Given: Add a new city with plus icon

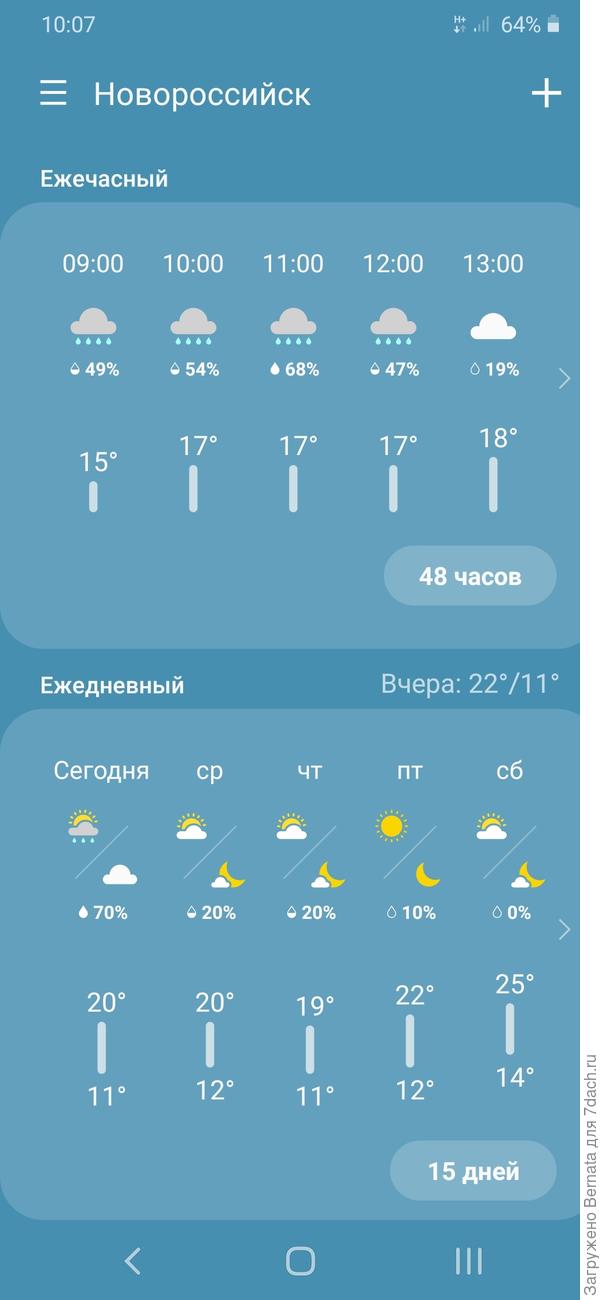Looking at the screenshot, I should tap(546, 94).
